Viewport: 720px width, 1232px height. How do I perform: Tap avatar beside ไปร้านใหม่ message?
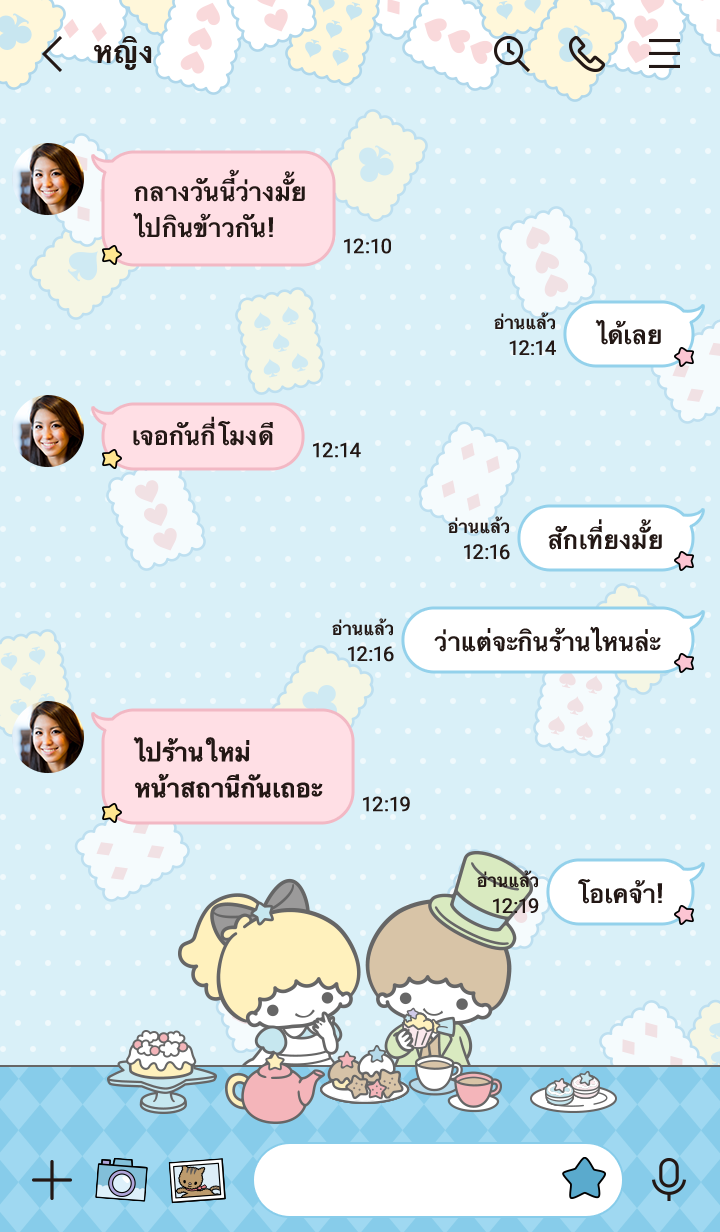49,737
